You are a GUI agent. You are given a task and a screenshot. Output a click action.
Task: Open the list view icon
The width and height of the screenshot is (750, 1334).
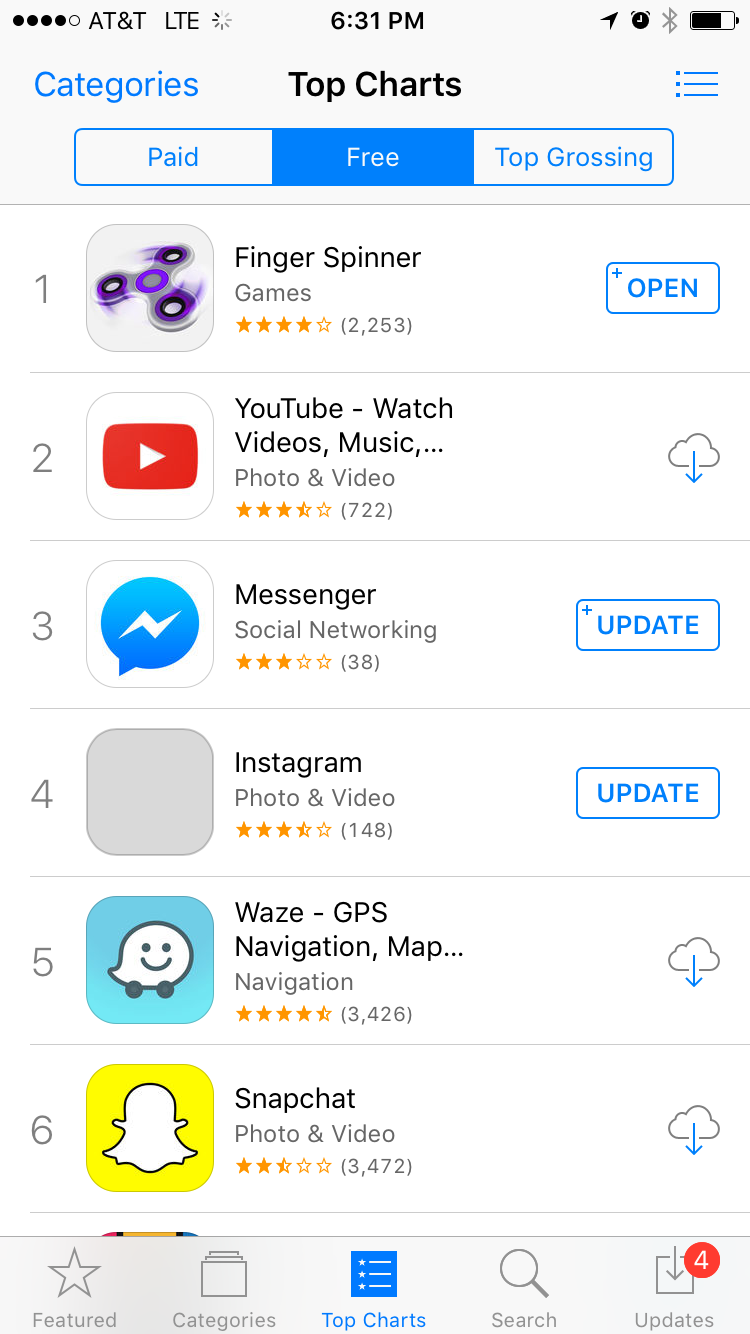point(696,84)
